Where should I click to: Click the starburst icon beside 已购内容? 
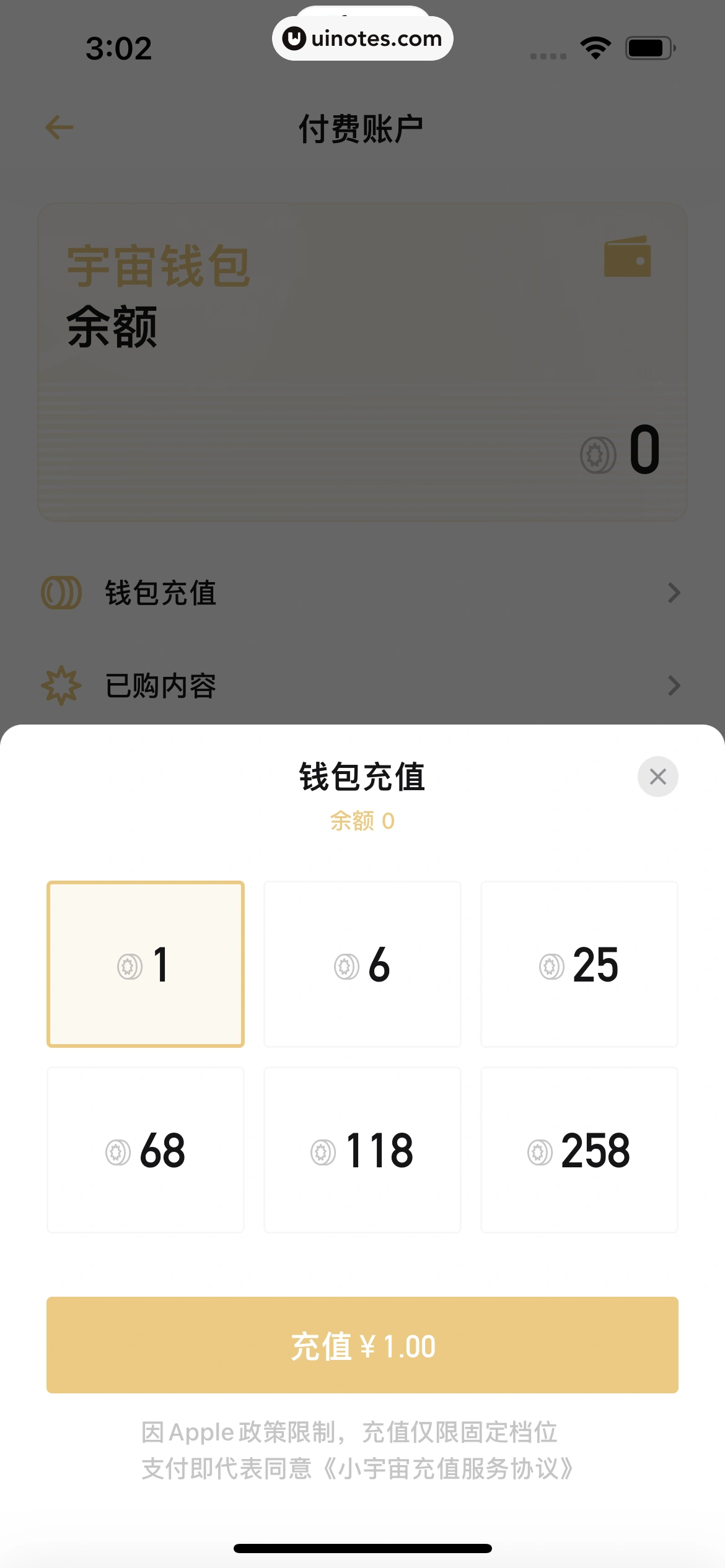59,686
